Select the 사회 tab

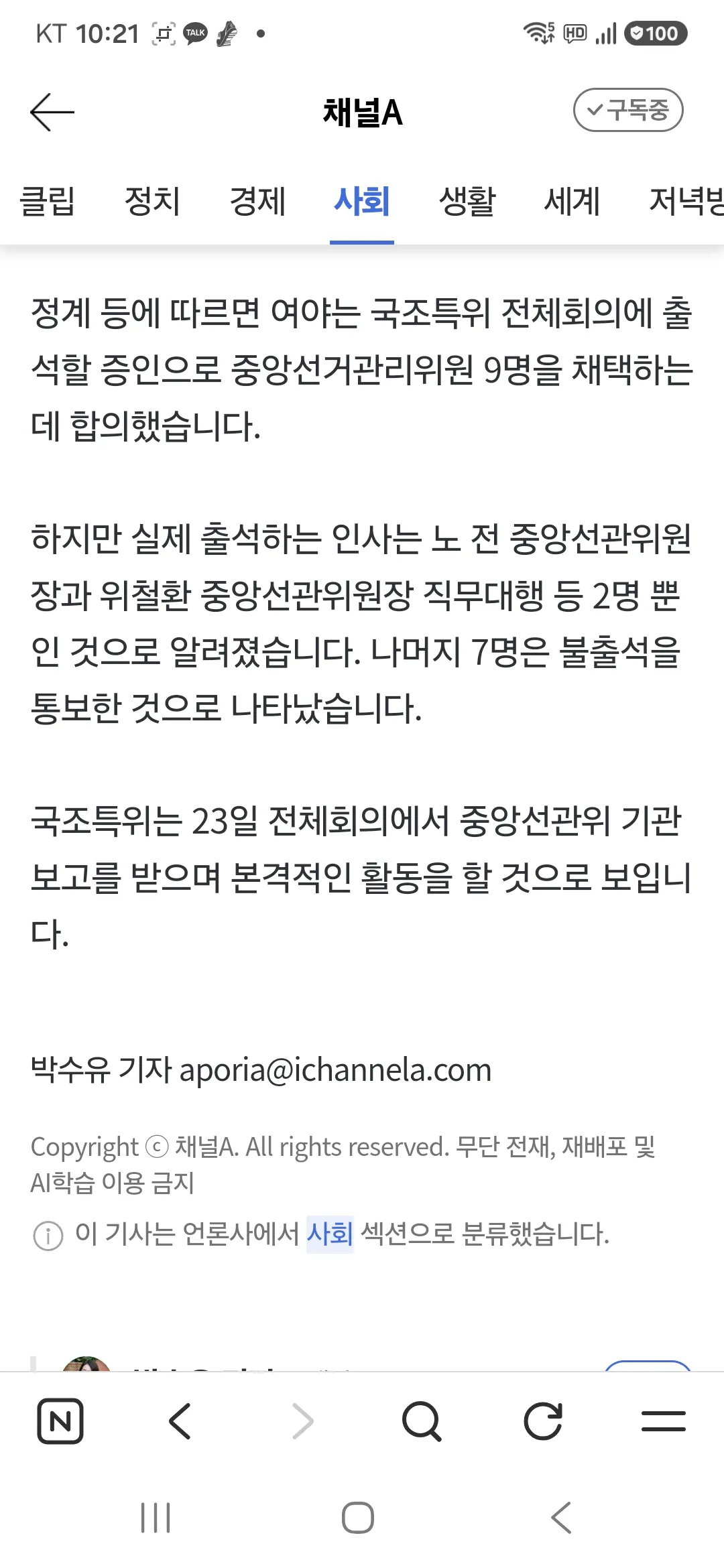coord(362,201)
